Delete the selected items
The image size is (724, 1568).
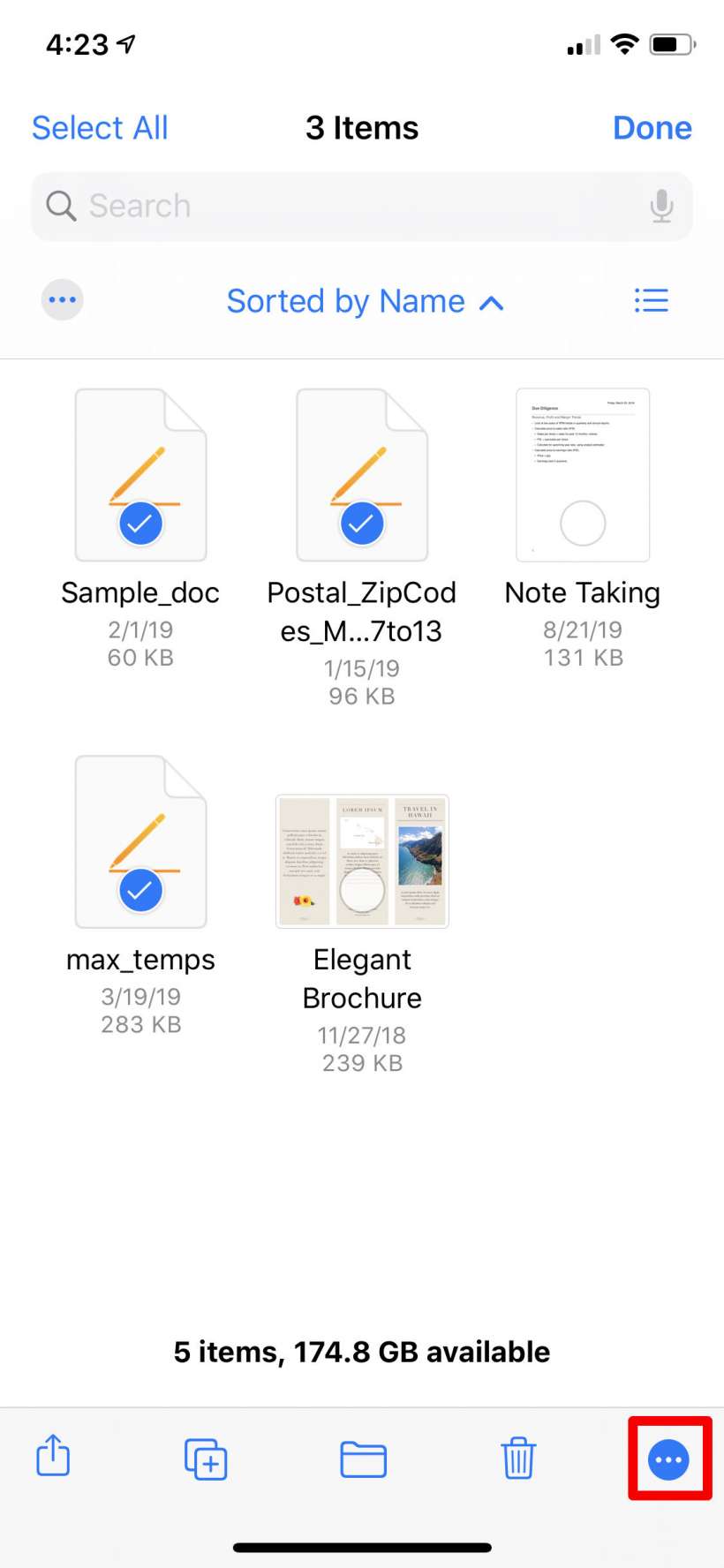click(x=519, y=1459)
